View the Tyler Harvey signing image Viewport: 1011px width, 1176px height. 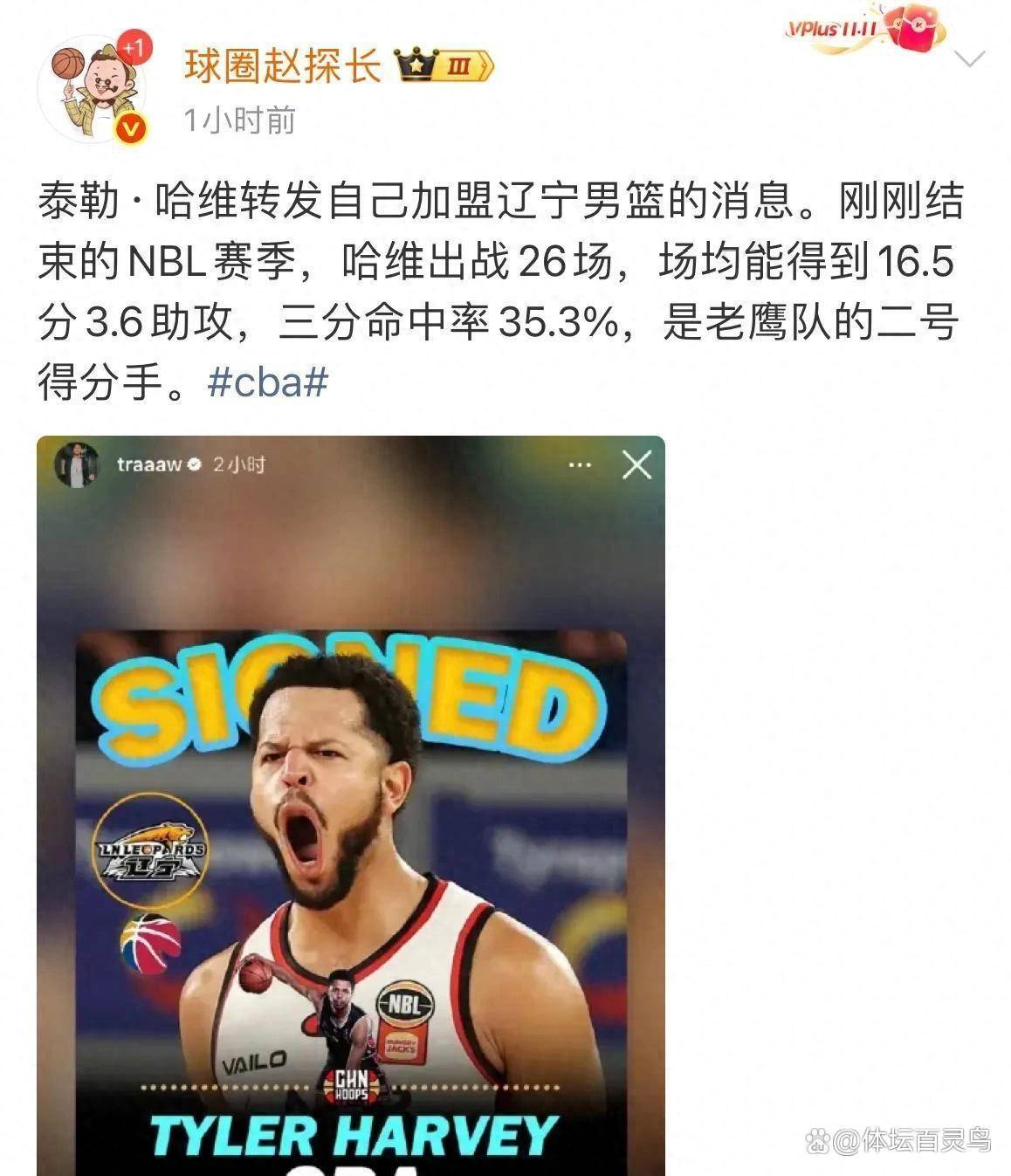pos(350,803)
